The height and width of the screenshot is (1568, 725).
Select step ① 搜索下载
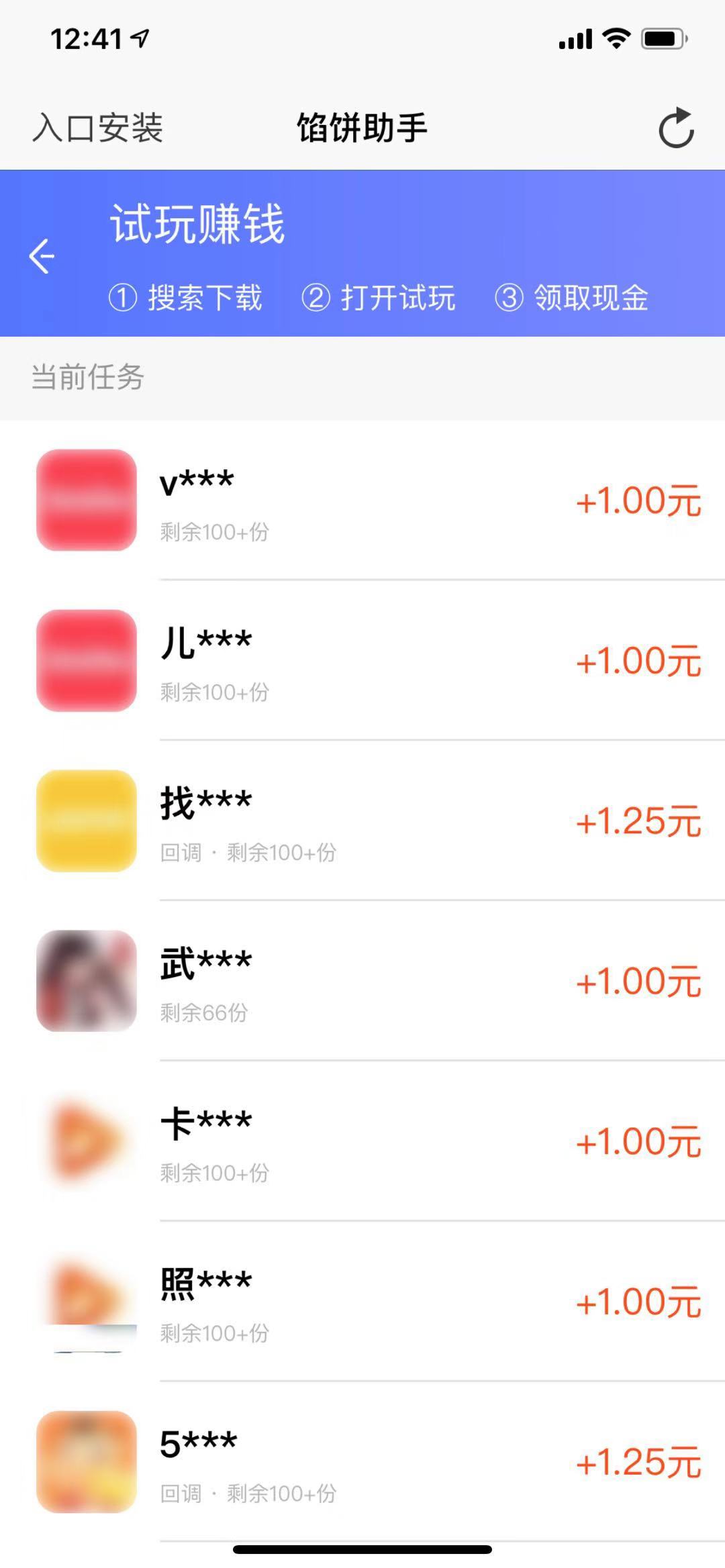click(x=189, y=297)
